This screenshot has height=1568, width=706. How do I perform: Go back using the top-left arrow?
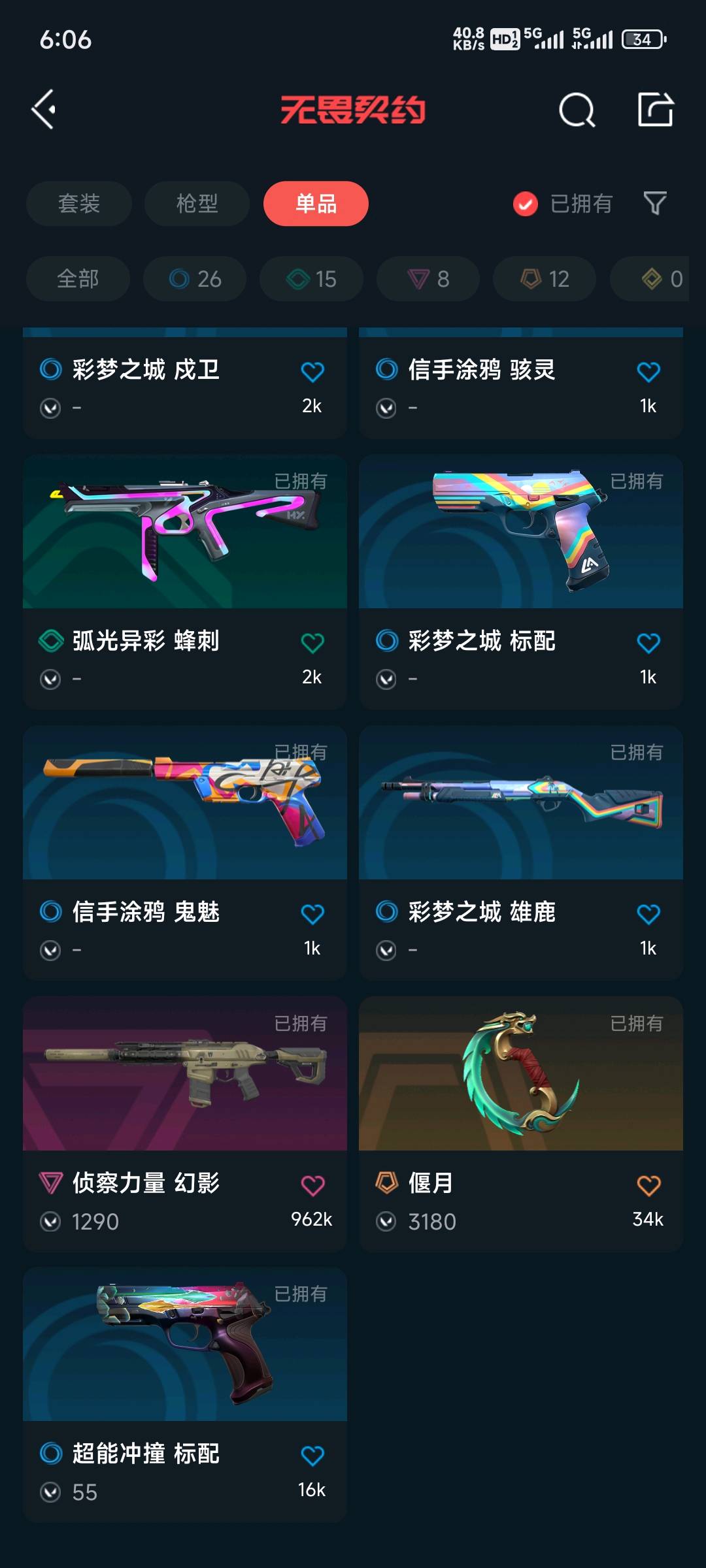tap(44, 109)
